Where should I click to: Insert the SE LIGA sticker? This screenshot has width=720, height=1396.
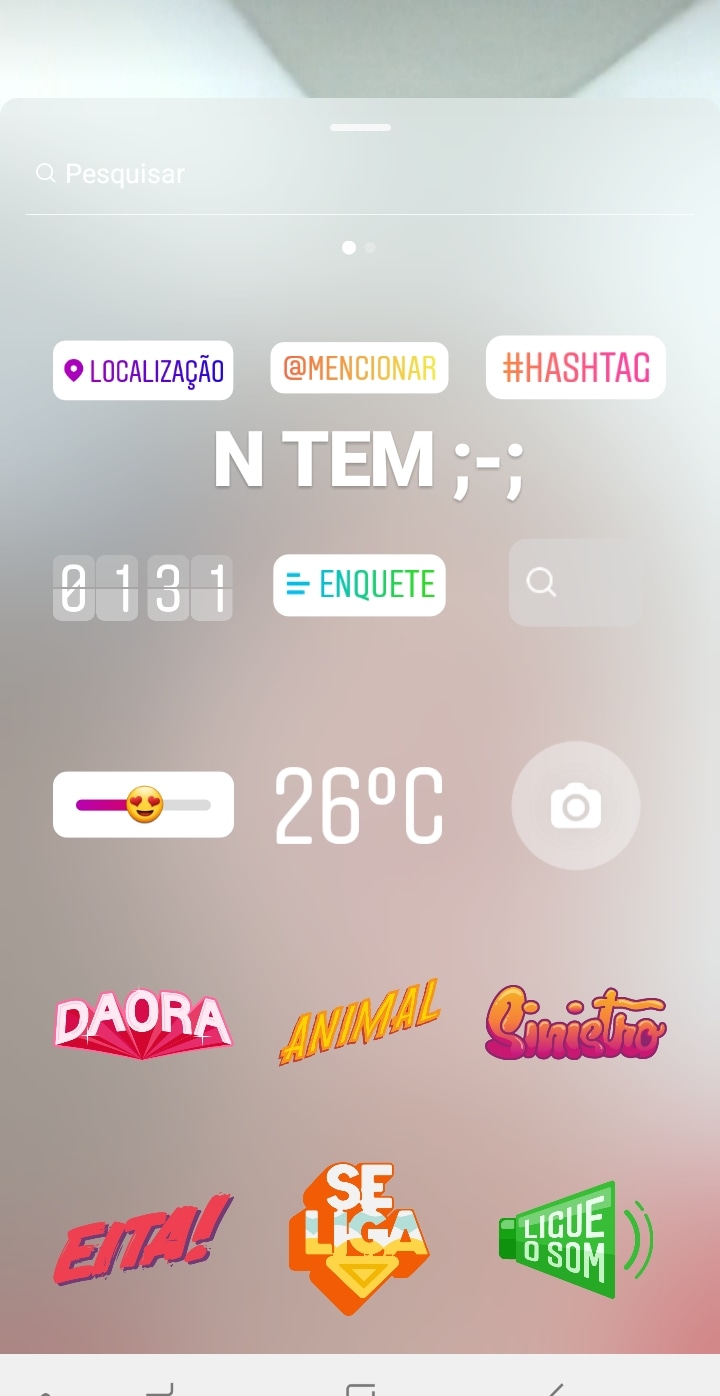[x=359, y=1238]
